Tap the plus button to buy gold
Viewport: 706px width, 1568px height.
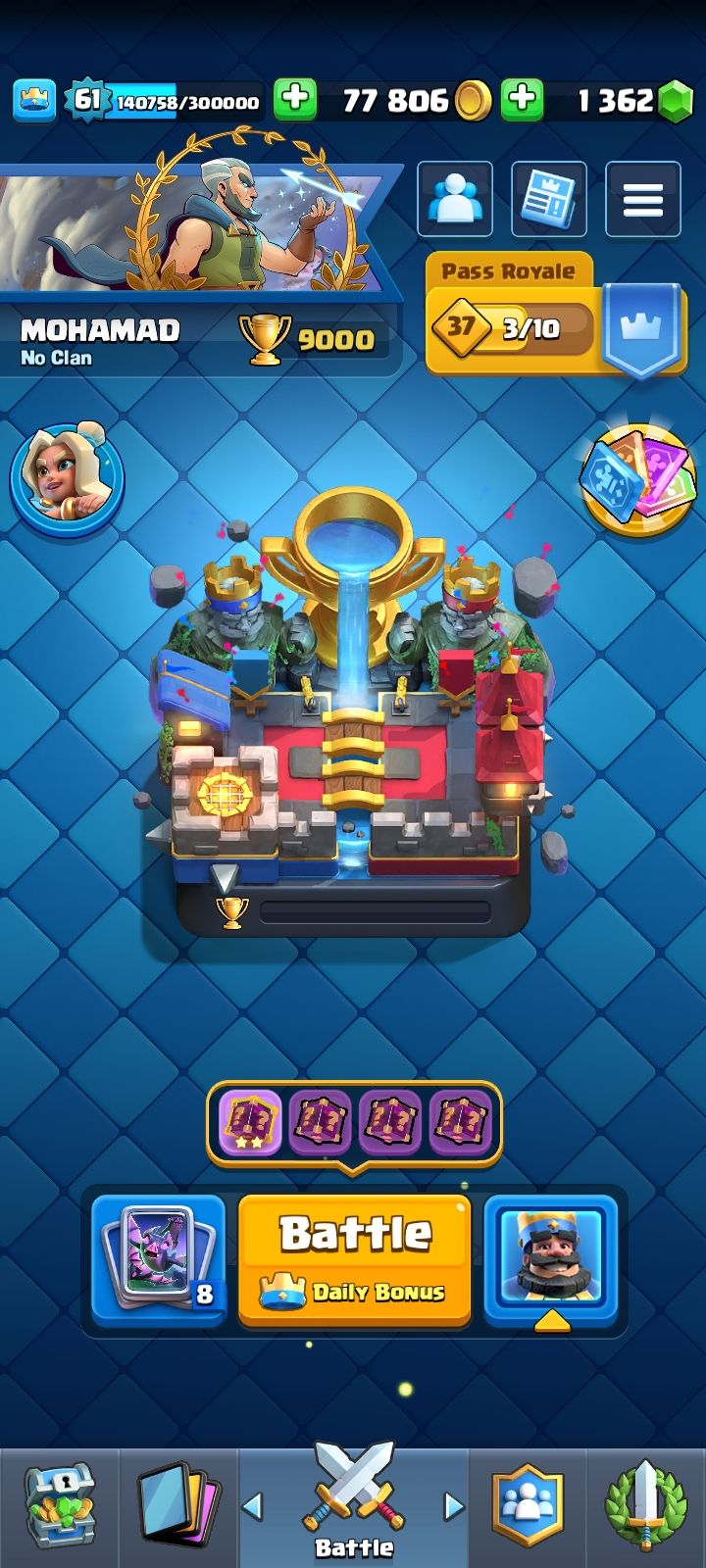[295, 100]
